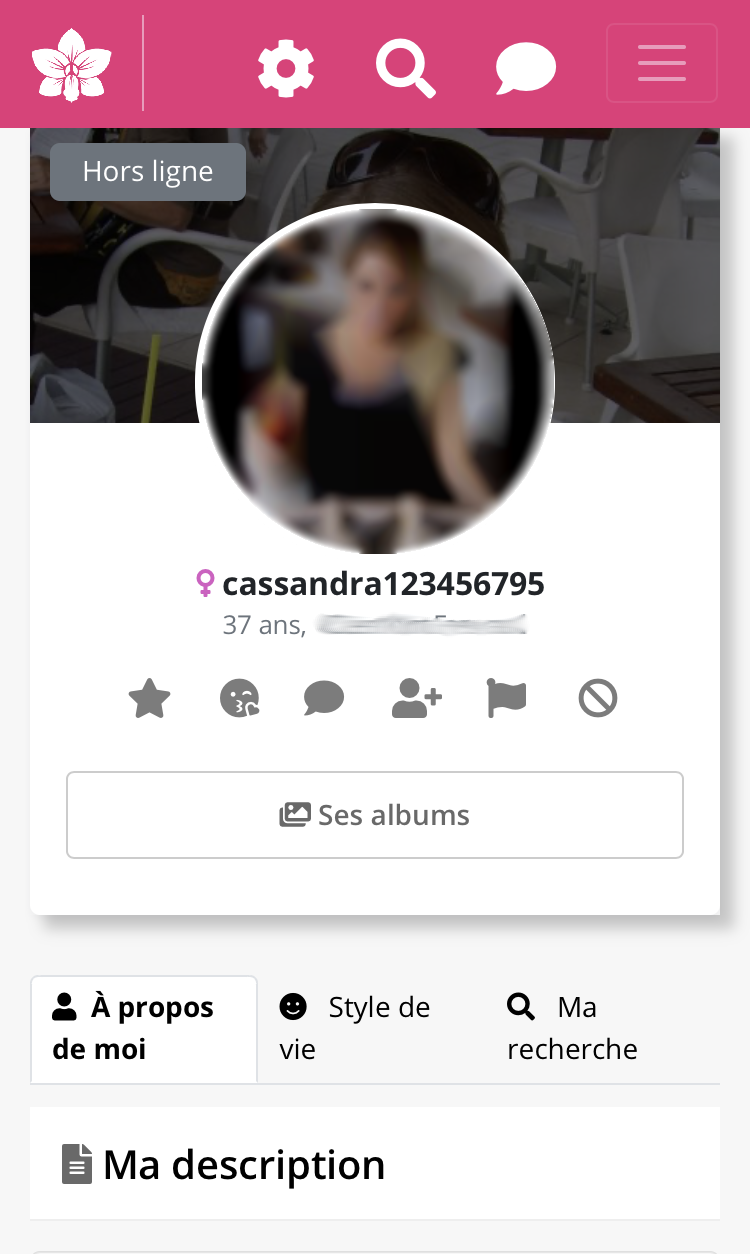Open search from the top bar
This screenshot has height=1254, width=750.
405,67
